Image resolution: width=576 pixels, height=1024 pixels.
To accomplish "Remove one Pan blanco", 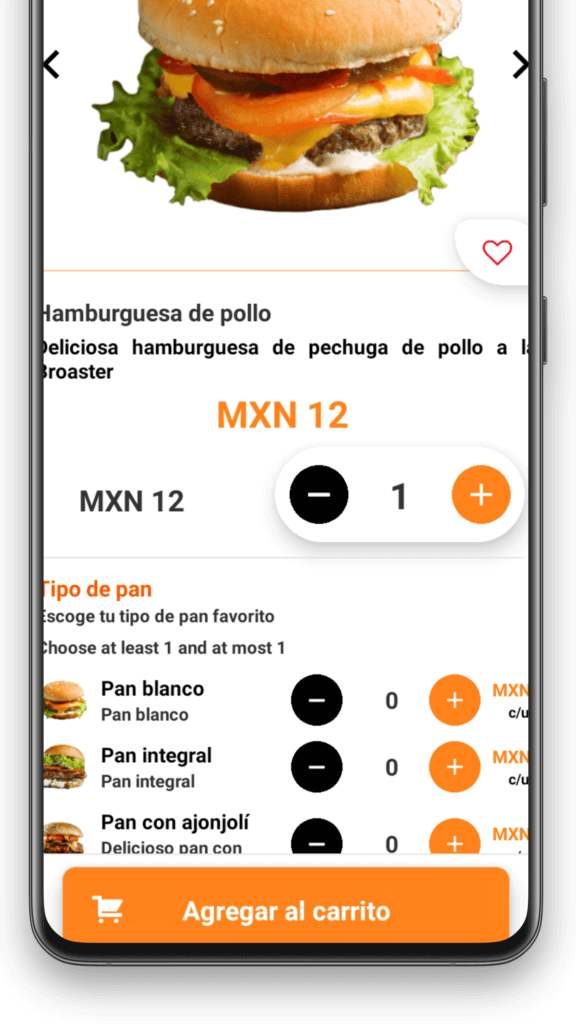I will (317, 700).
